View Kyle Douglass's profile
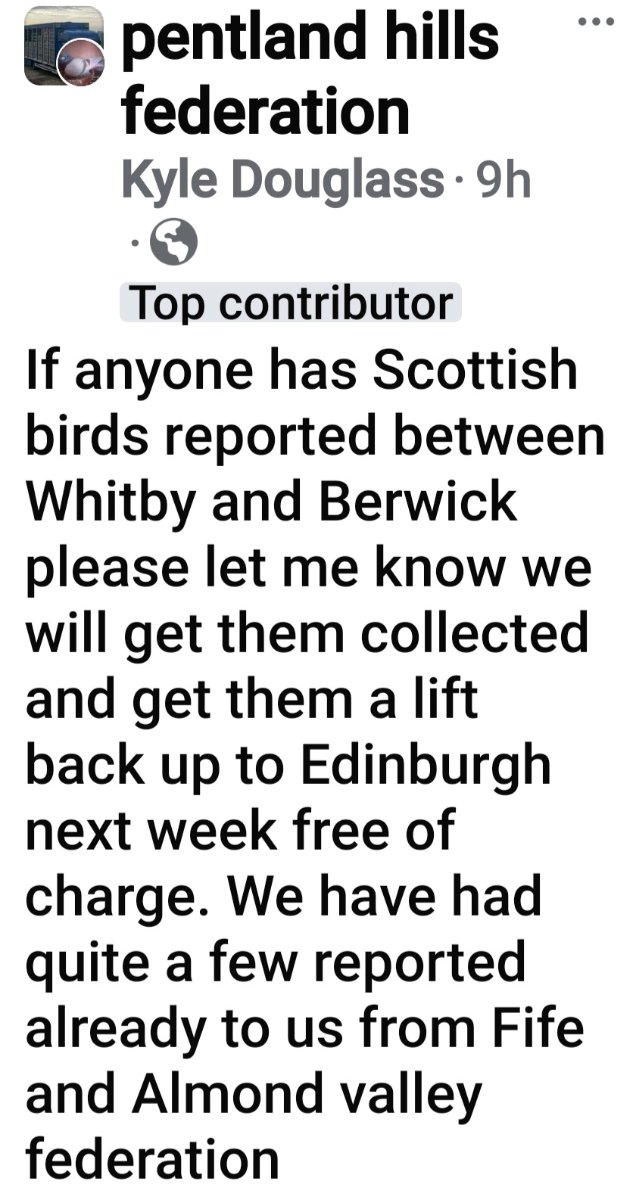 click(281, 182)
